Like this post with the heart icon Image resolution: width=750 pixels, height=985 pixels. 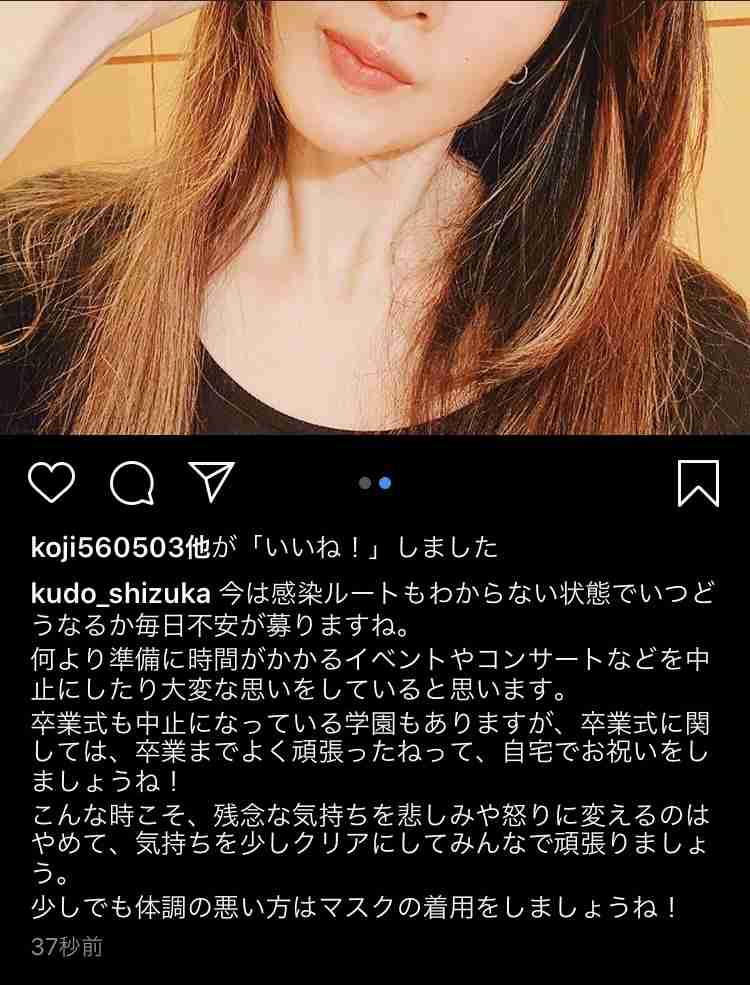pos(51,482)
